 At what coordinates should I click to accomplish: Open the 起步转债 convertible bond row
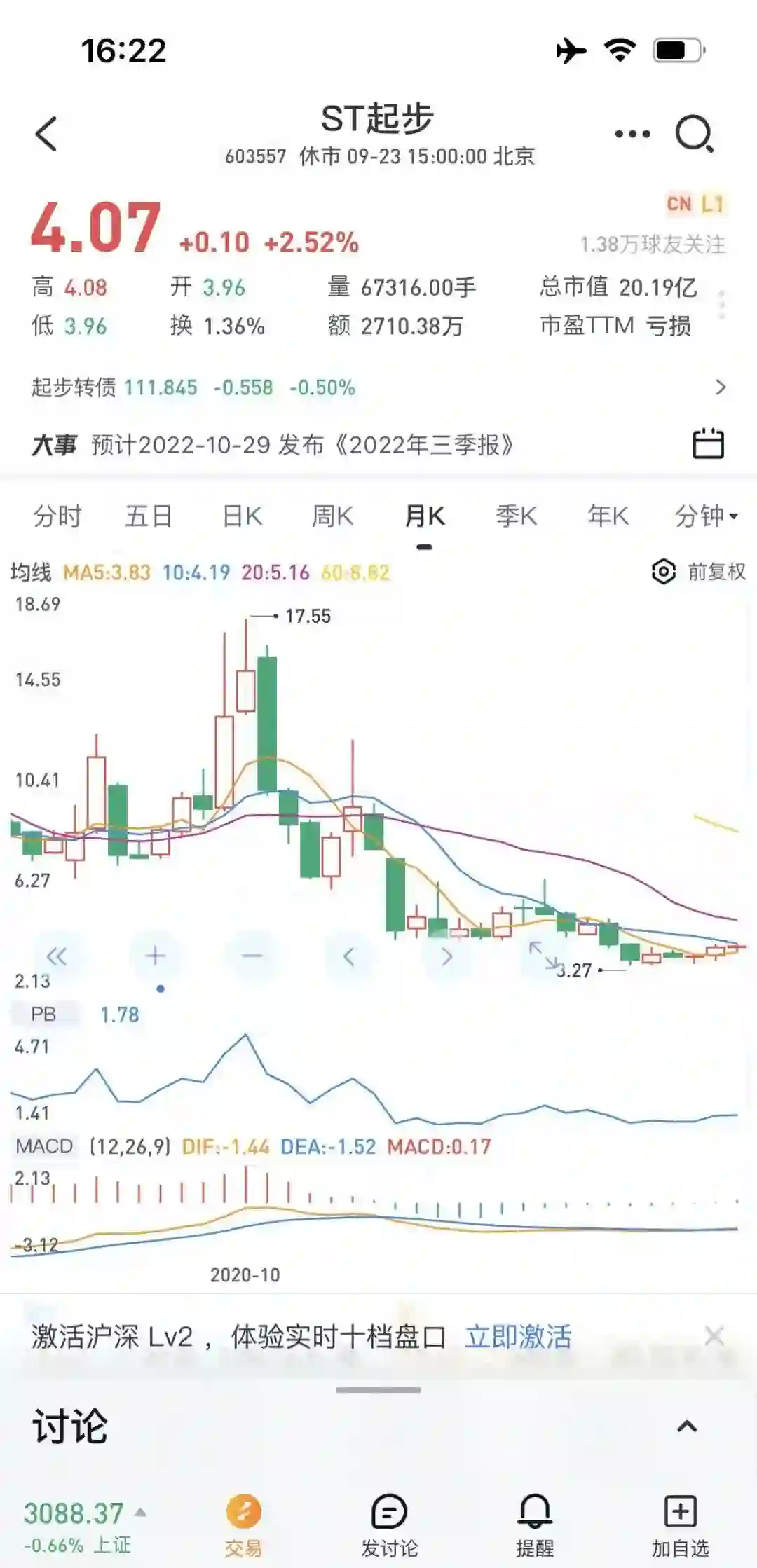[x=378, y=387]
